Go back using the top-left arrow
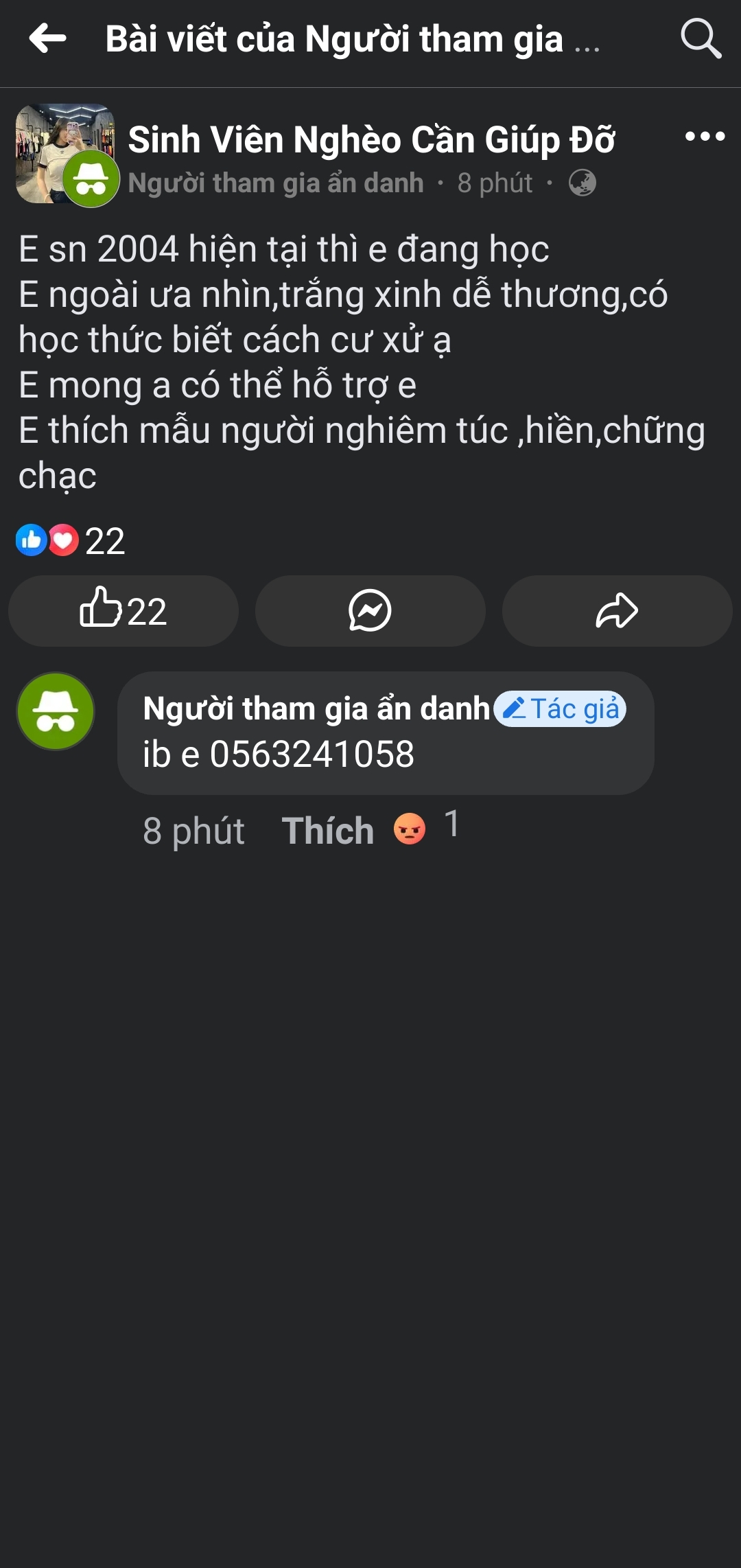The image size is (741, 1568). click(47, 38)
